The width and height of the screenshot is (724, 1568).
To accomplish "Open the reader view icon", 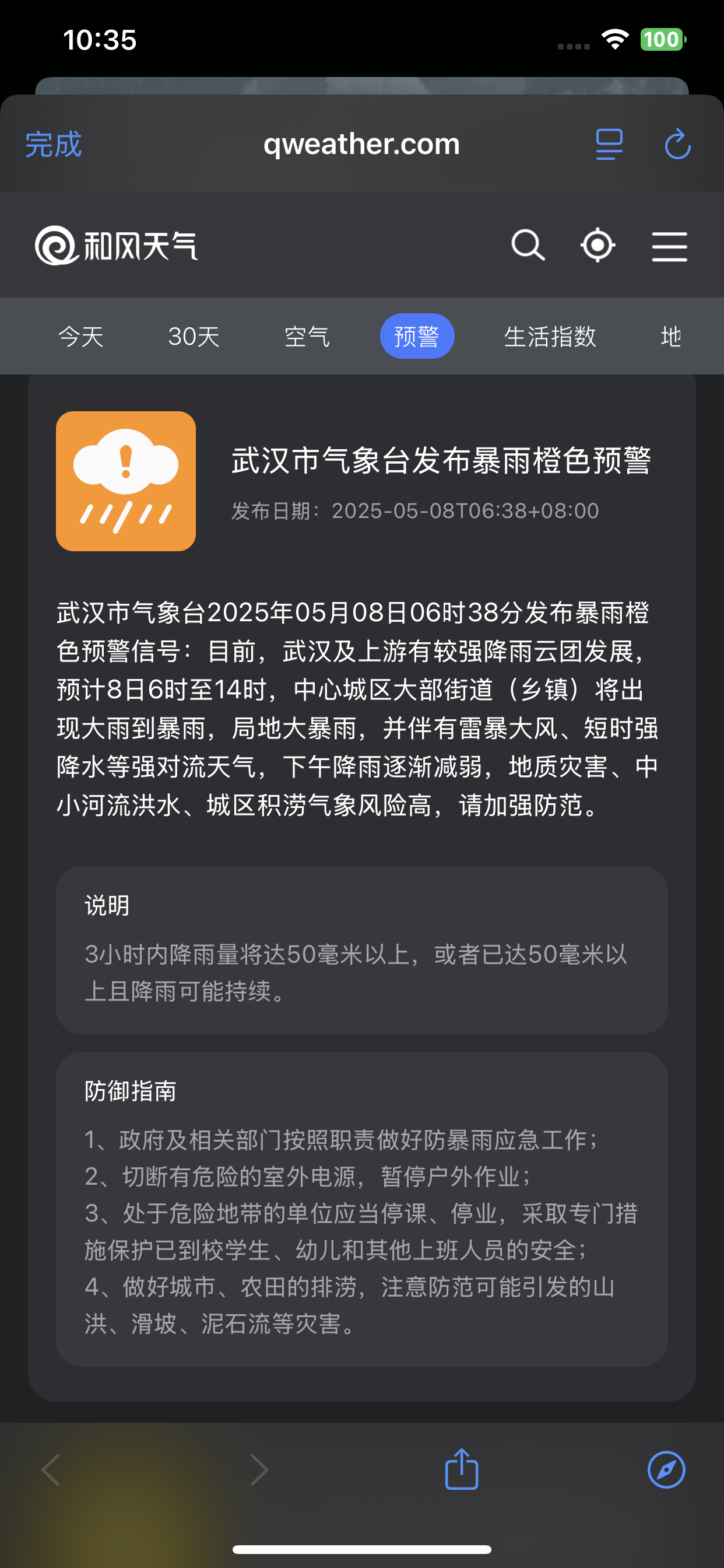I will [x=609, y=144].
